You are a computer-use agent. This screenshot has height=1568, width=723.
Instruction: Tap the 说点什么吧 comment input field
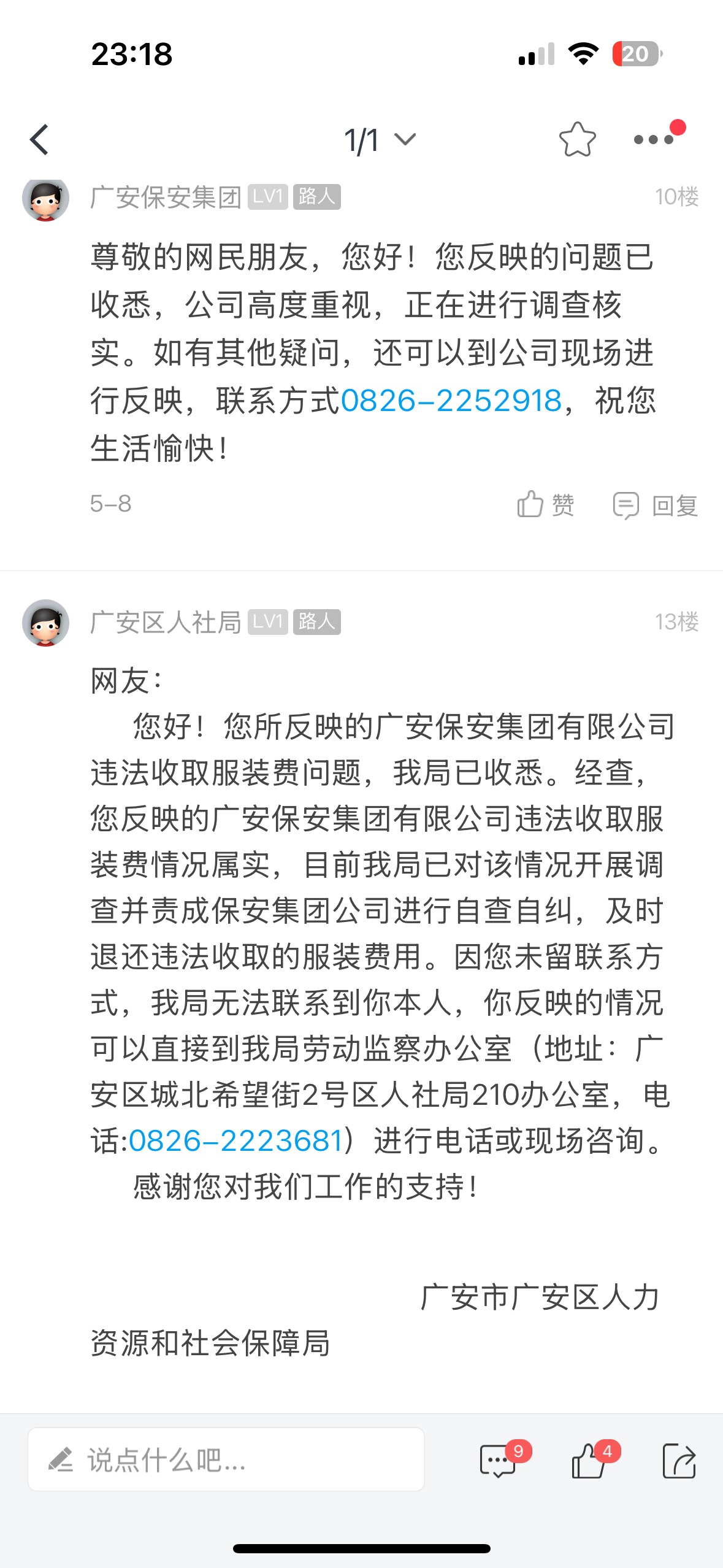(x=226, y=1459)
